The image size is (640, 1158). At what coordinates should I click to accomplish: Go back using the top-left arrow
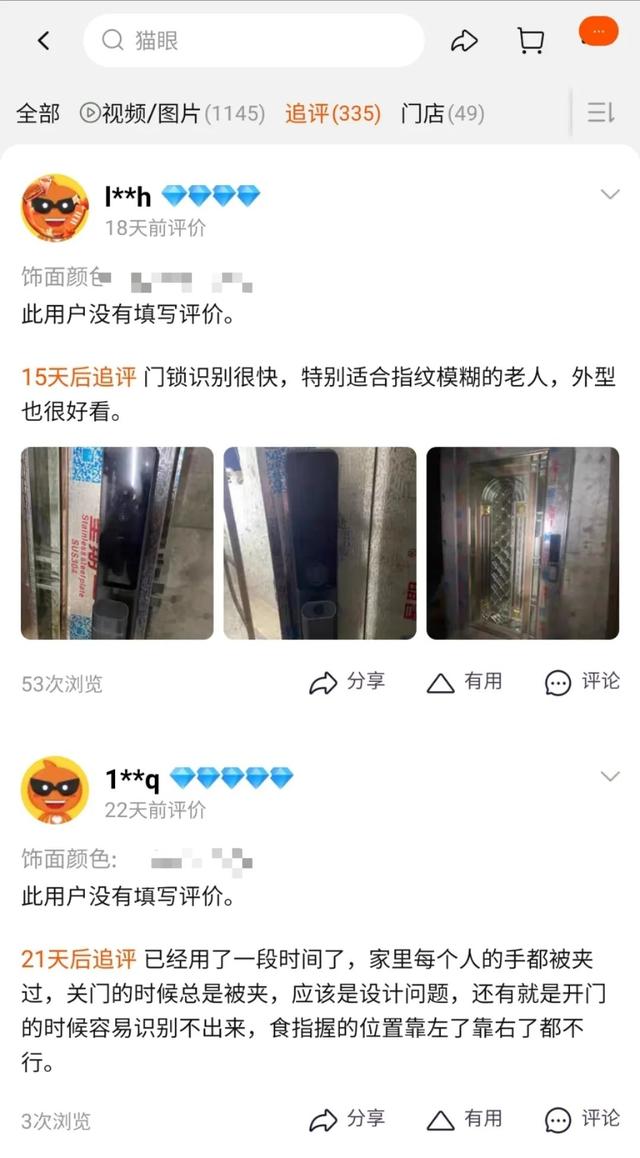pos(43,41)
